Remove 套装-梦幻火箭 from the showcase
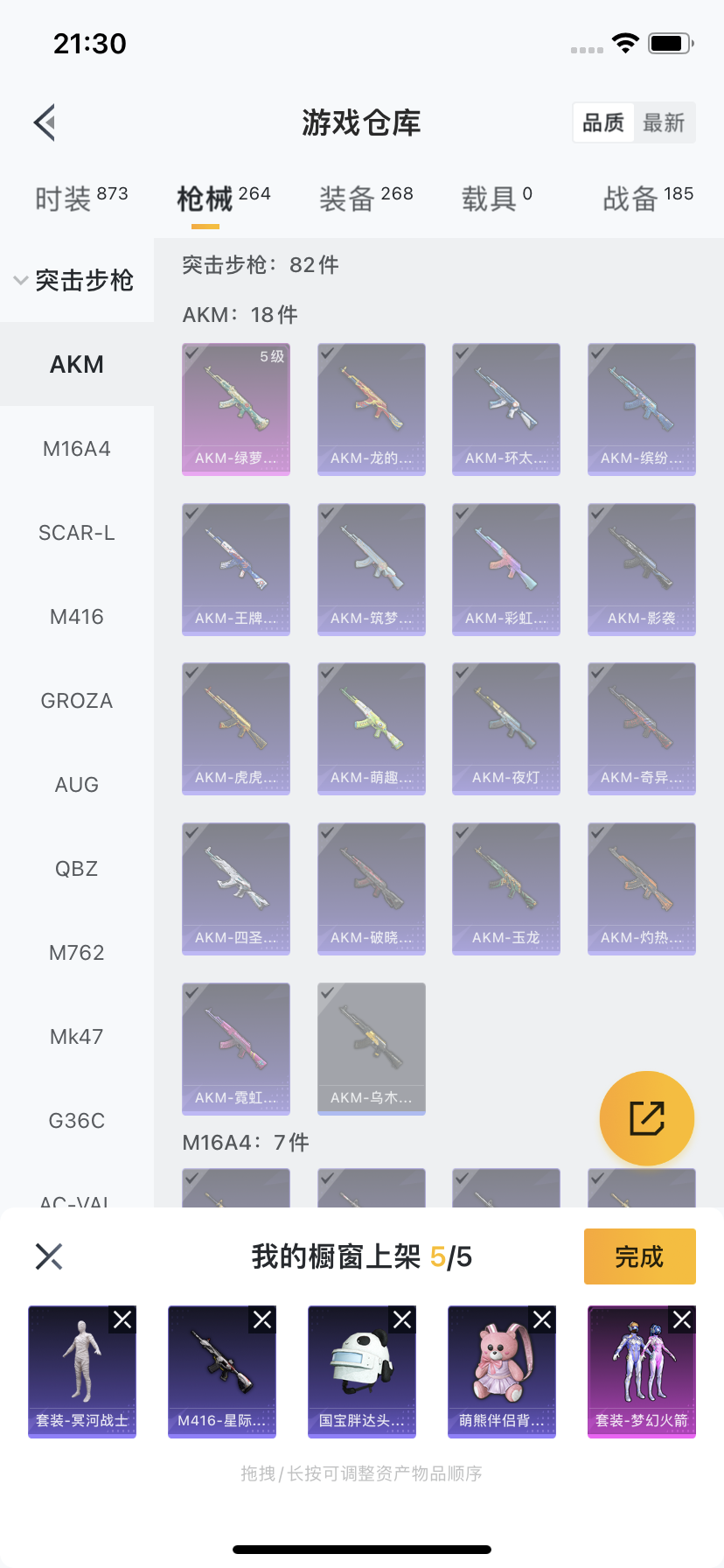The width and height of the screenshot is (724, 1568). [x=682, y=1319]
